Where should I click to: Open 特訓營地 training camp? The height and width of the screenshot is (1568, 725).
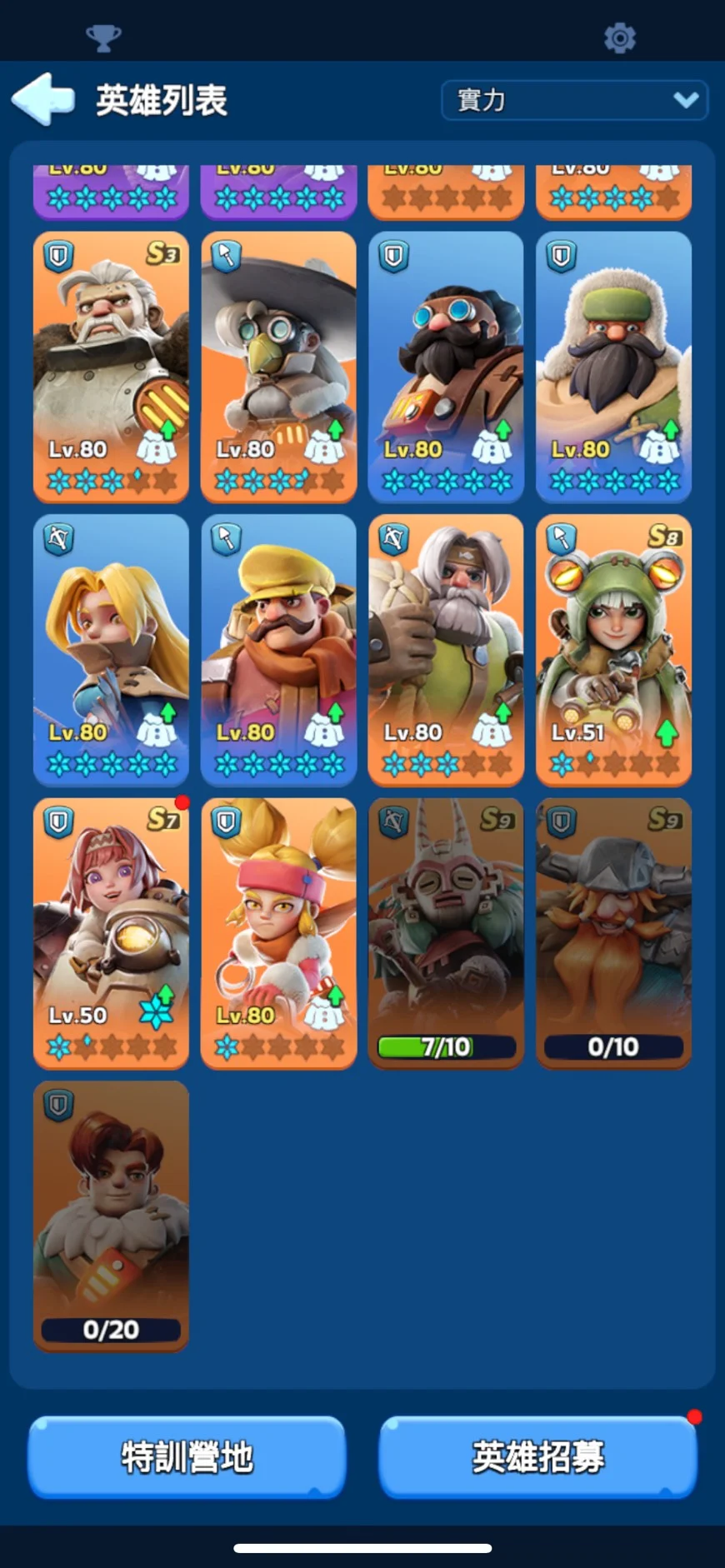pyautogui.click(x=187, y=1456)
